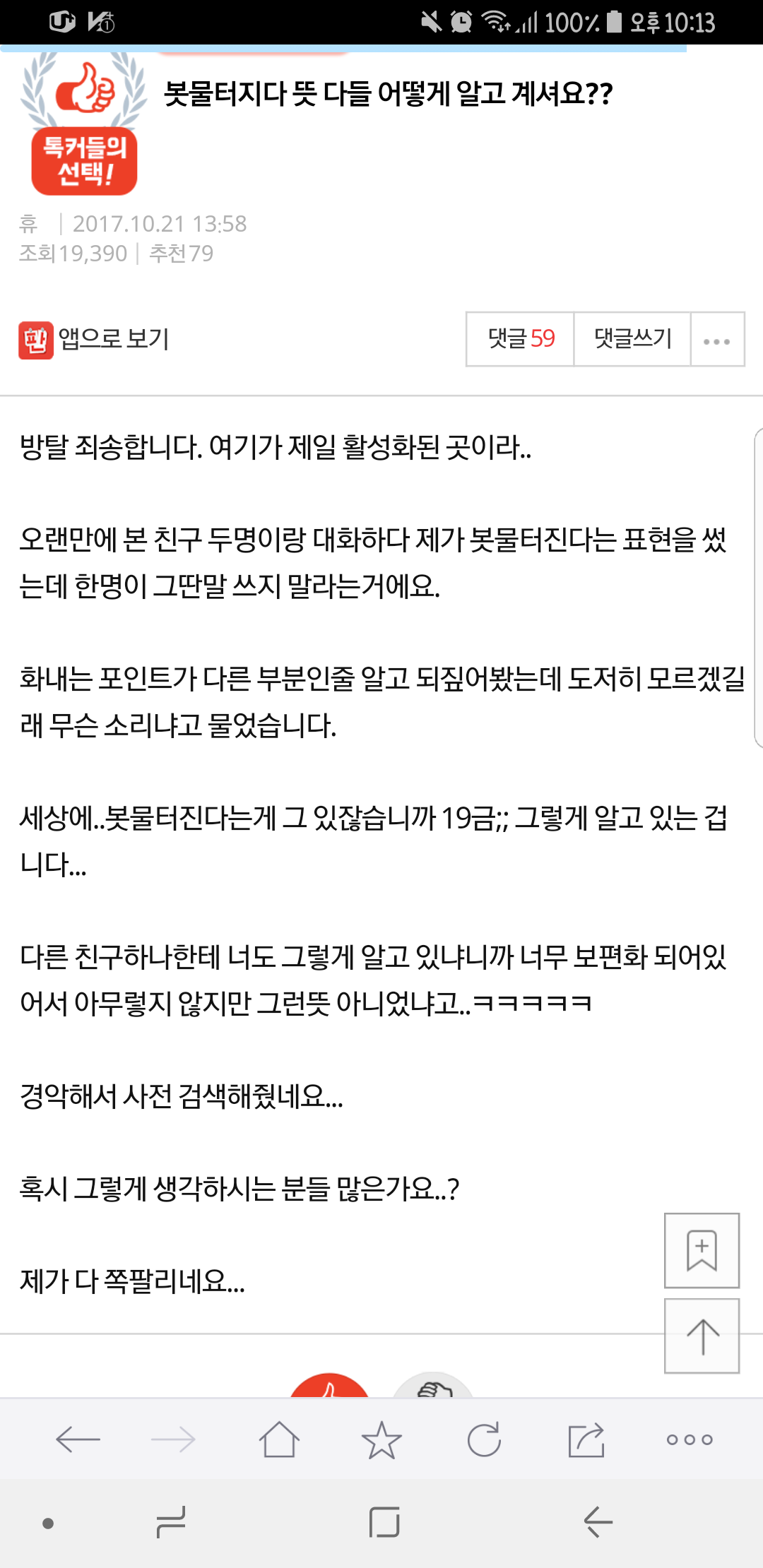Tap the system back button
Image resolution: width=763 pixels, height=1568 pixels.
pyautogui.click(x=598, y=1522)
